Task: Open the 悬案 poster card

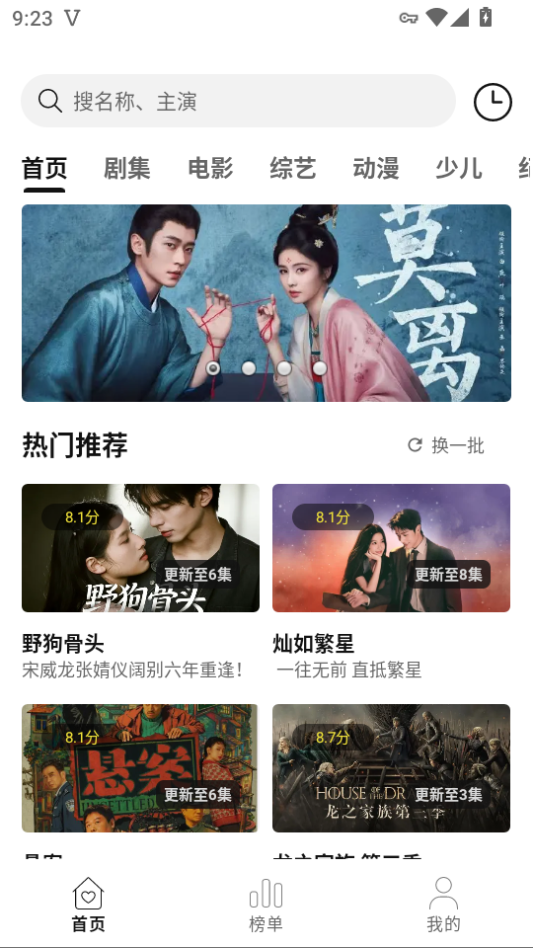Action: pos(141,768)
